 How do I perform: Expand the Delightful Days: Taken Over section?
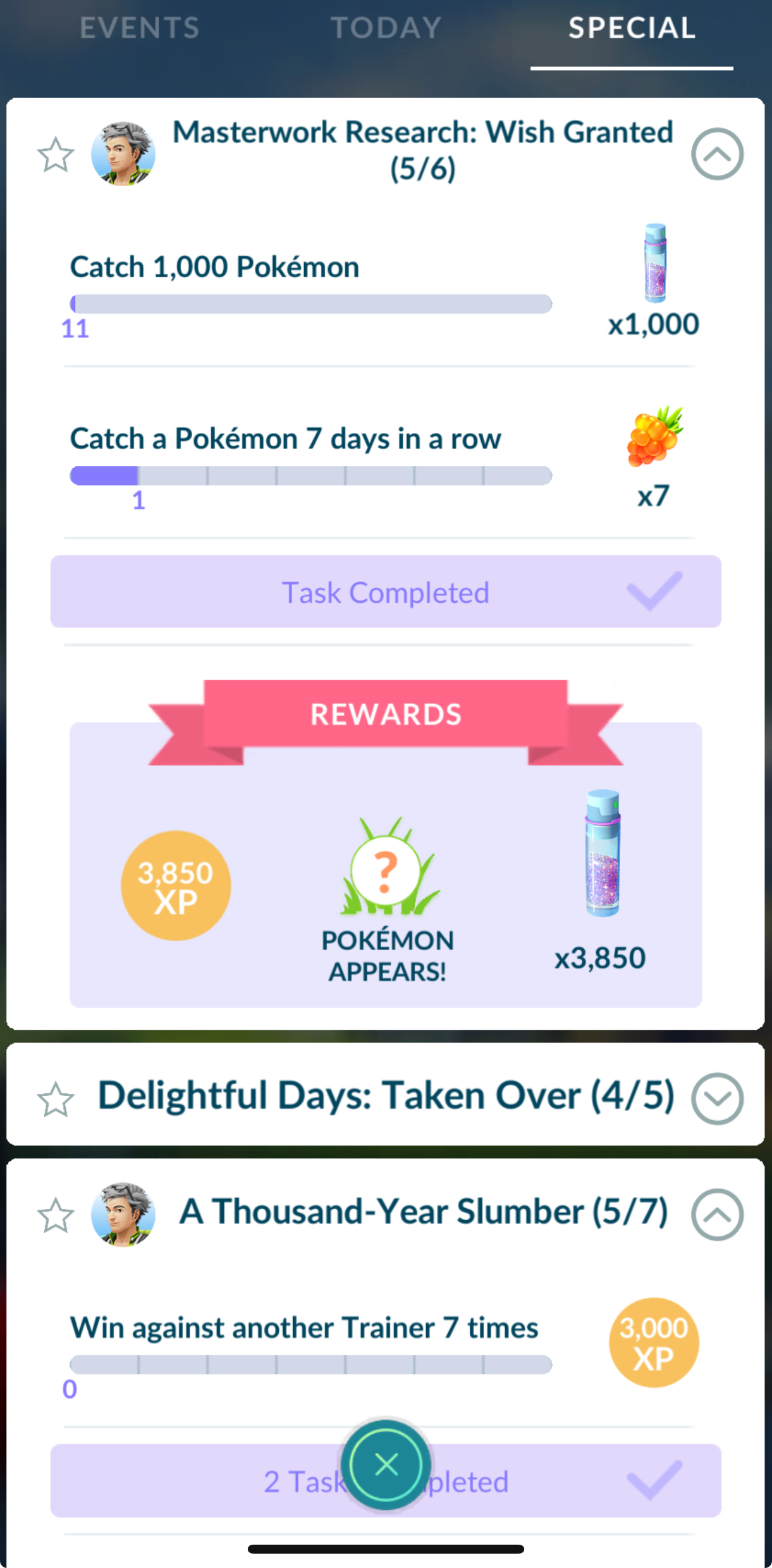pos(716,1098)
